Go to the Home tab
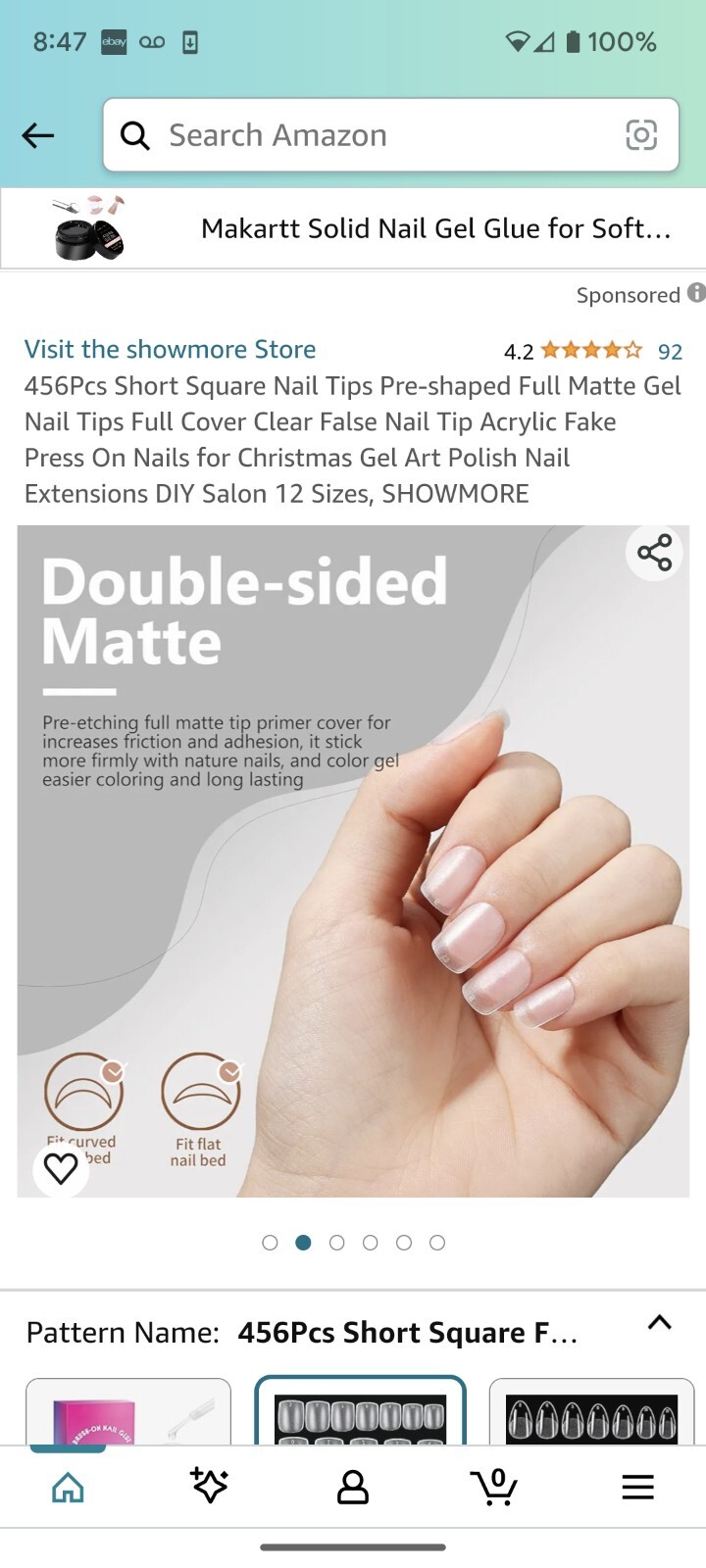706x1568 pixels. pyautogui.click(x=68, y=1487)
